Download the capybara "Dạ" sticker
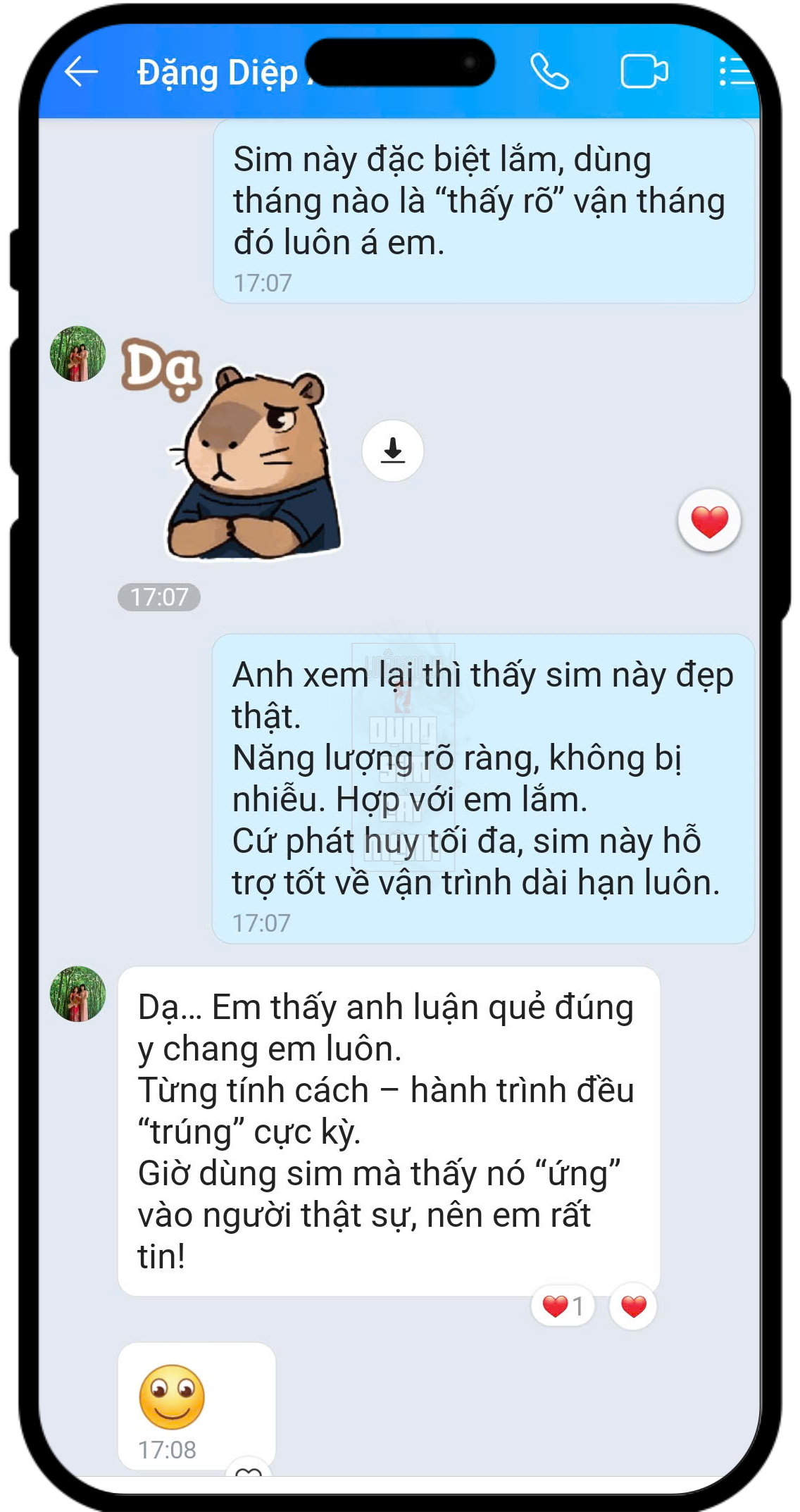800x1512 pixels. [x=393, y=451]
